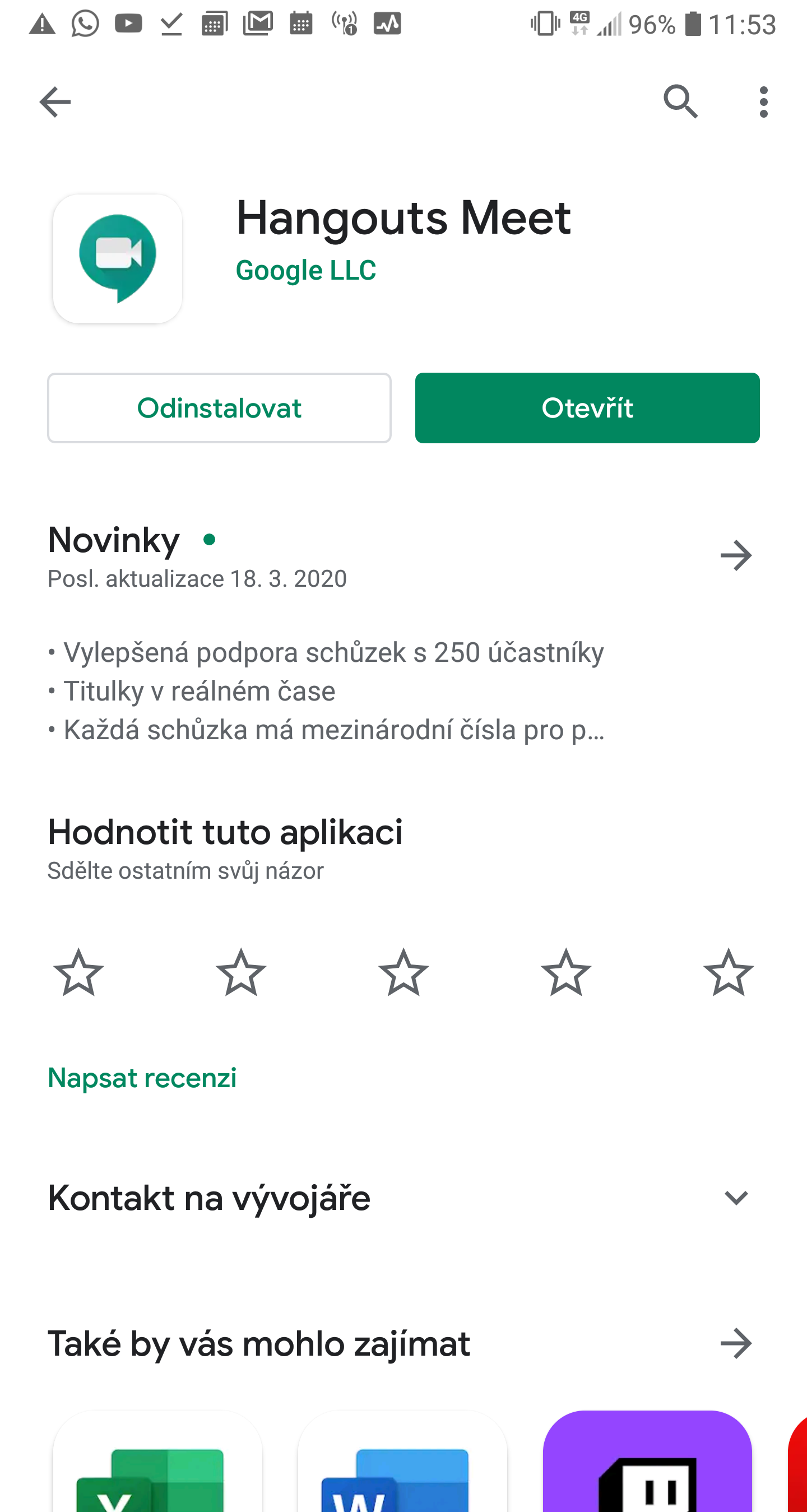Tap Napsat recenzi to write a review
Viewport: 807px width, 1512px height.
[x=142, y=1078]
